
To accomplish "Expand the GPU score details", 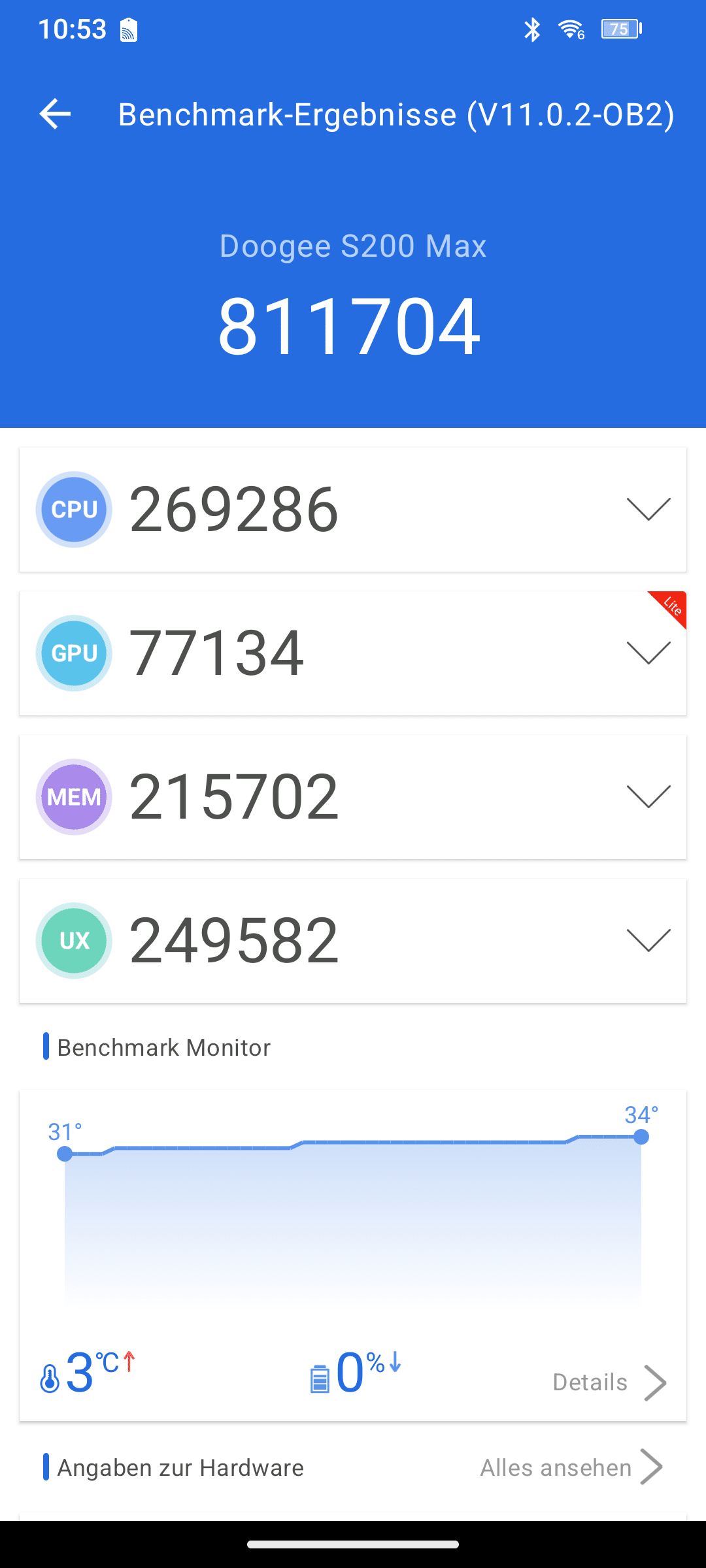I will click(x=648, y=653).
